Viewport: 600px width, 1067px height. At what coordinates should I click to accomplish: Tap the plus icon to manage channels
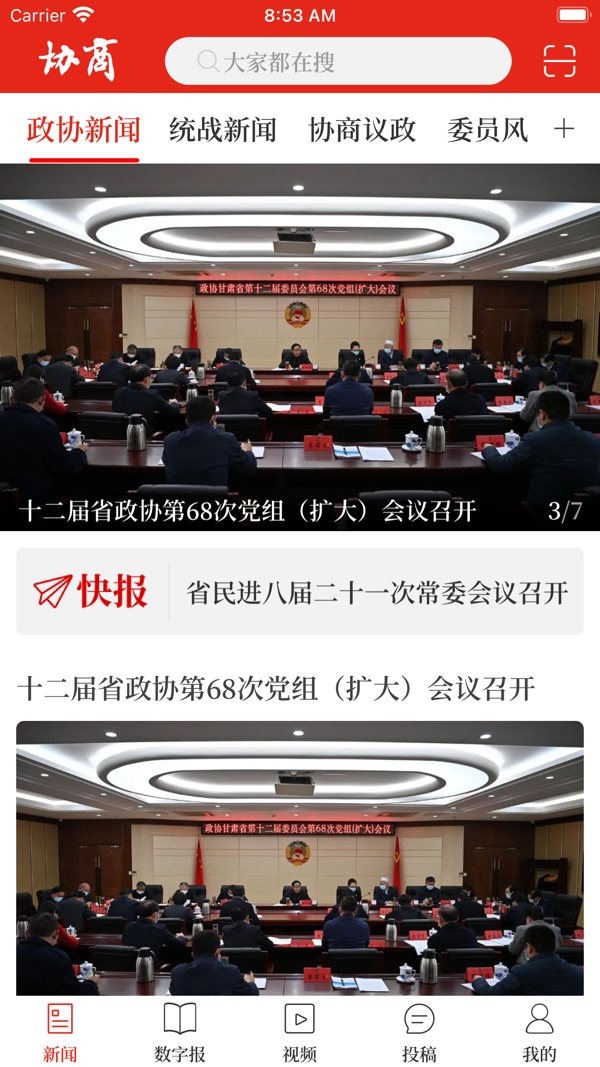point(565,129)
